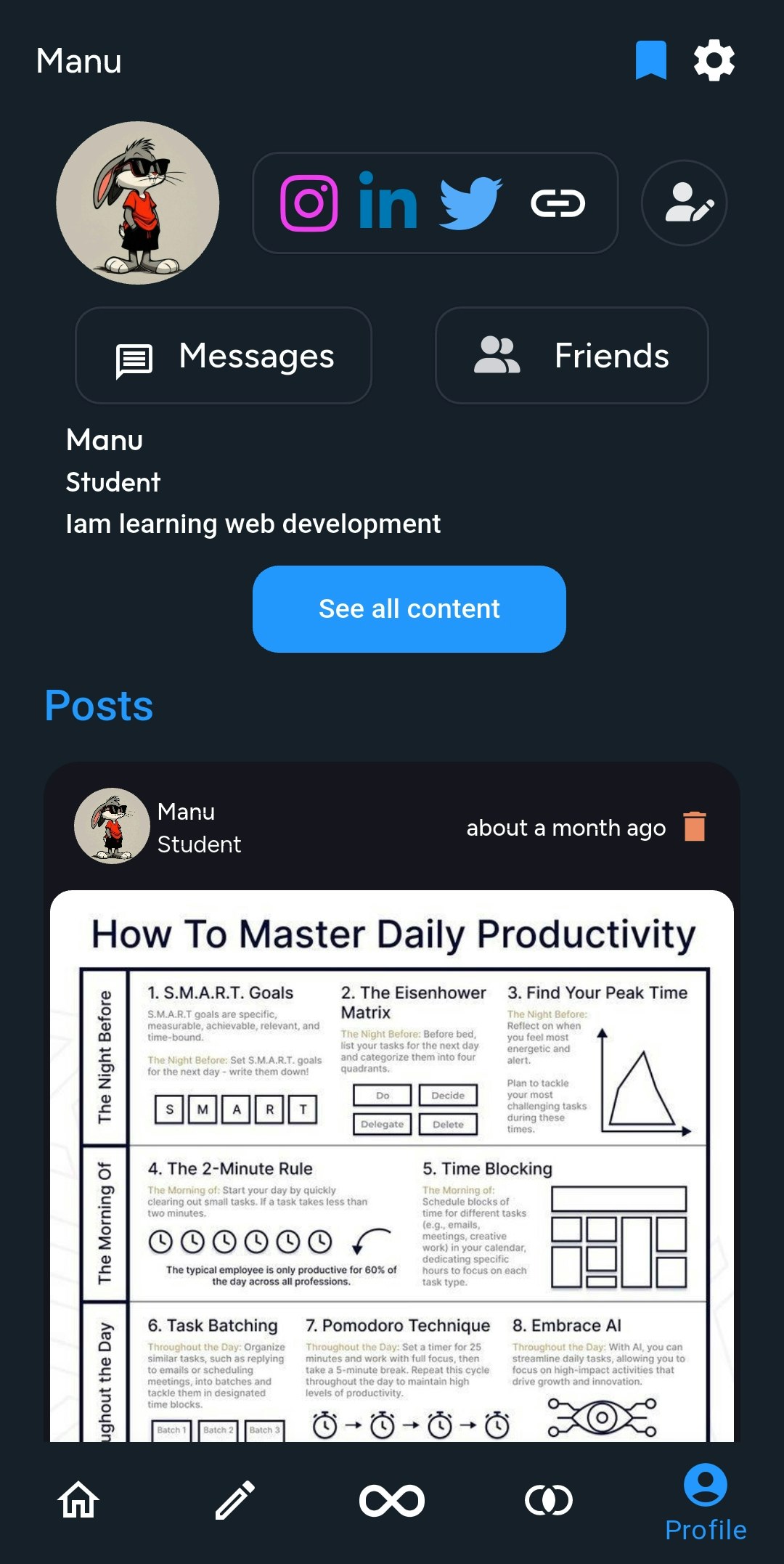Viewport: 784px width, 1564px height.
Task: Select the Profile tab
Action: point(705,1502)
